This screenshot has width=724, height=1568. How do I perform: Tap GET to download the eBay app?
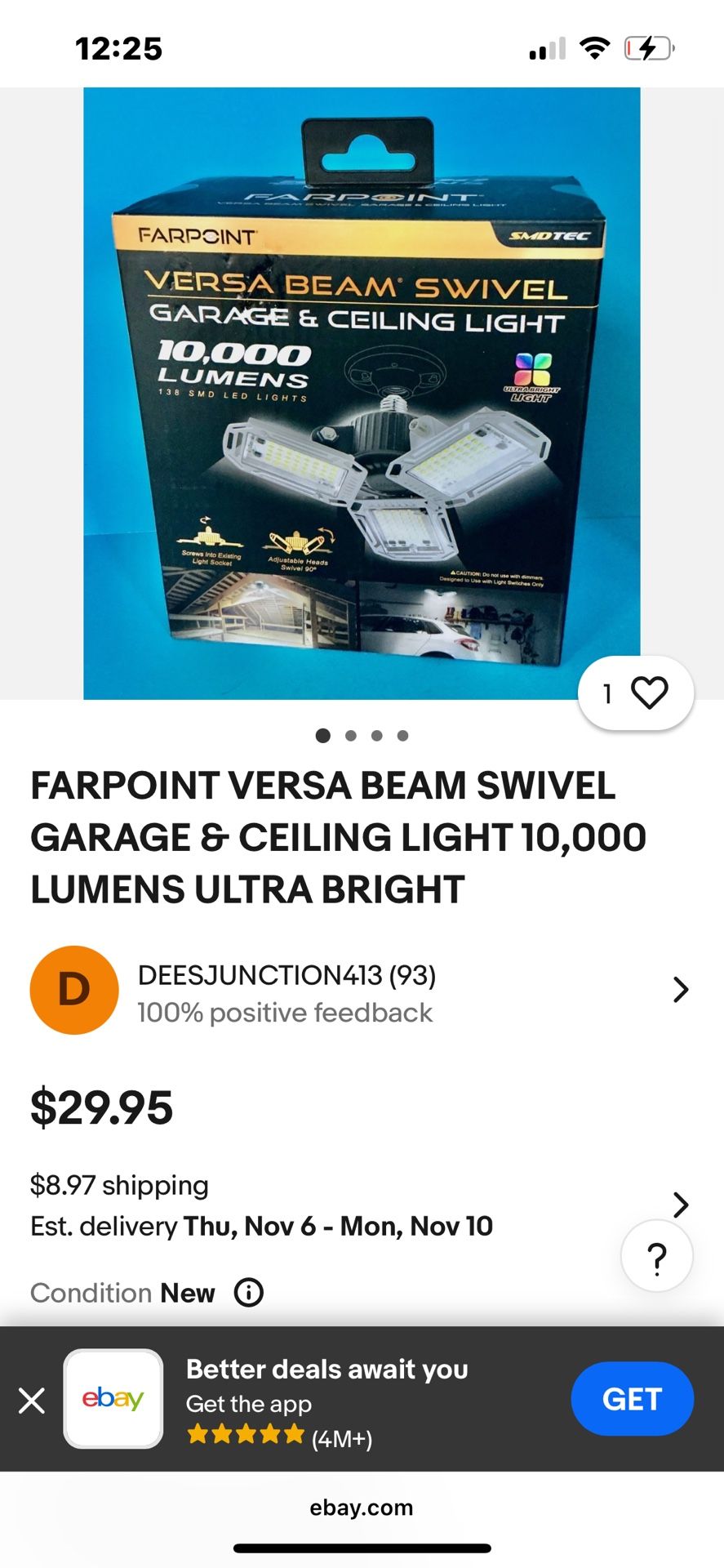[632, 1399]
